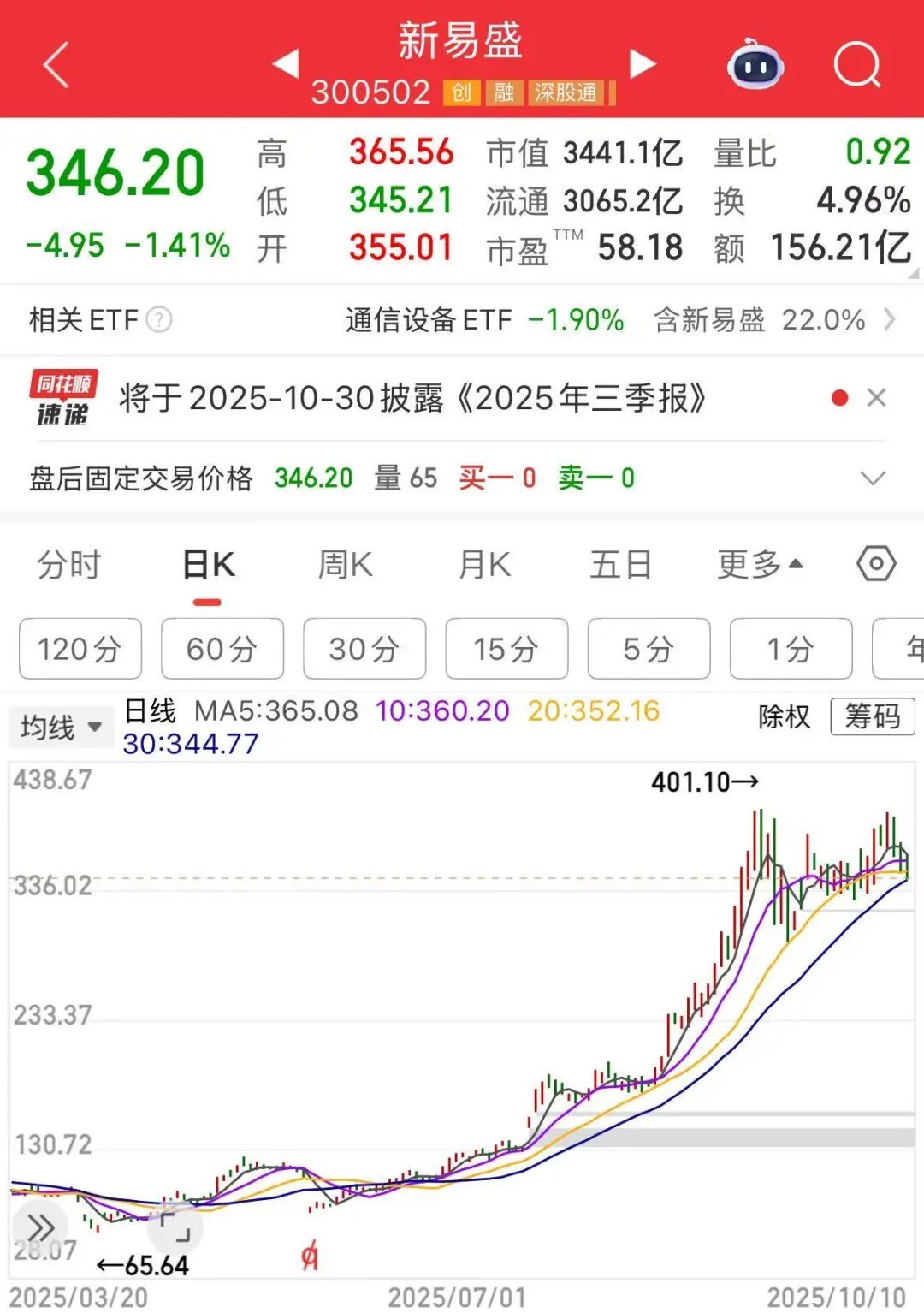
Task: Expand the 盘后固定交易价格 row
Action: [x=872, y=478]
